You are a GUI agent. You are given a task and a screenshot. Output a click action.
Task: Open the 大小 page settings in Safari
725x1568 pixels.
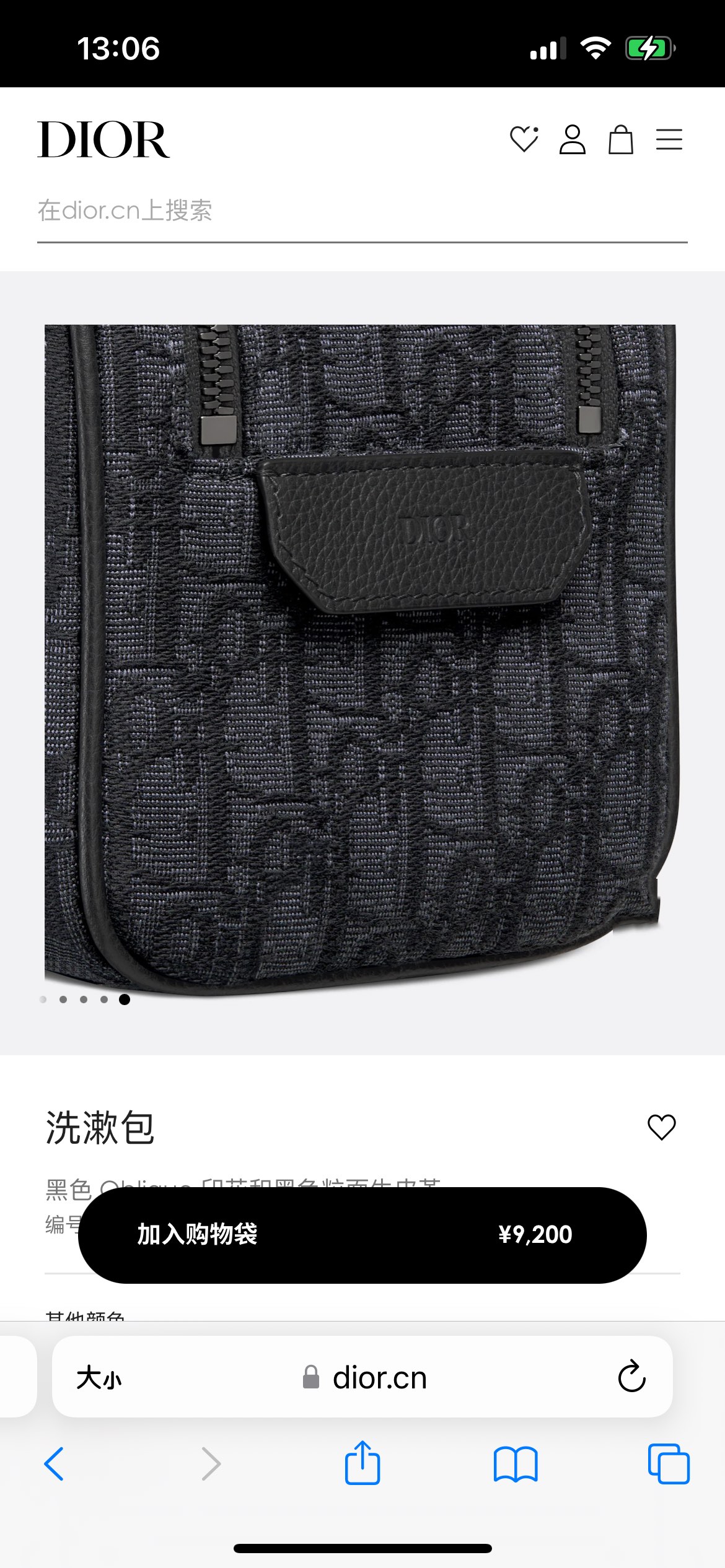(x=99, y=1378)
